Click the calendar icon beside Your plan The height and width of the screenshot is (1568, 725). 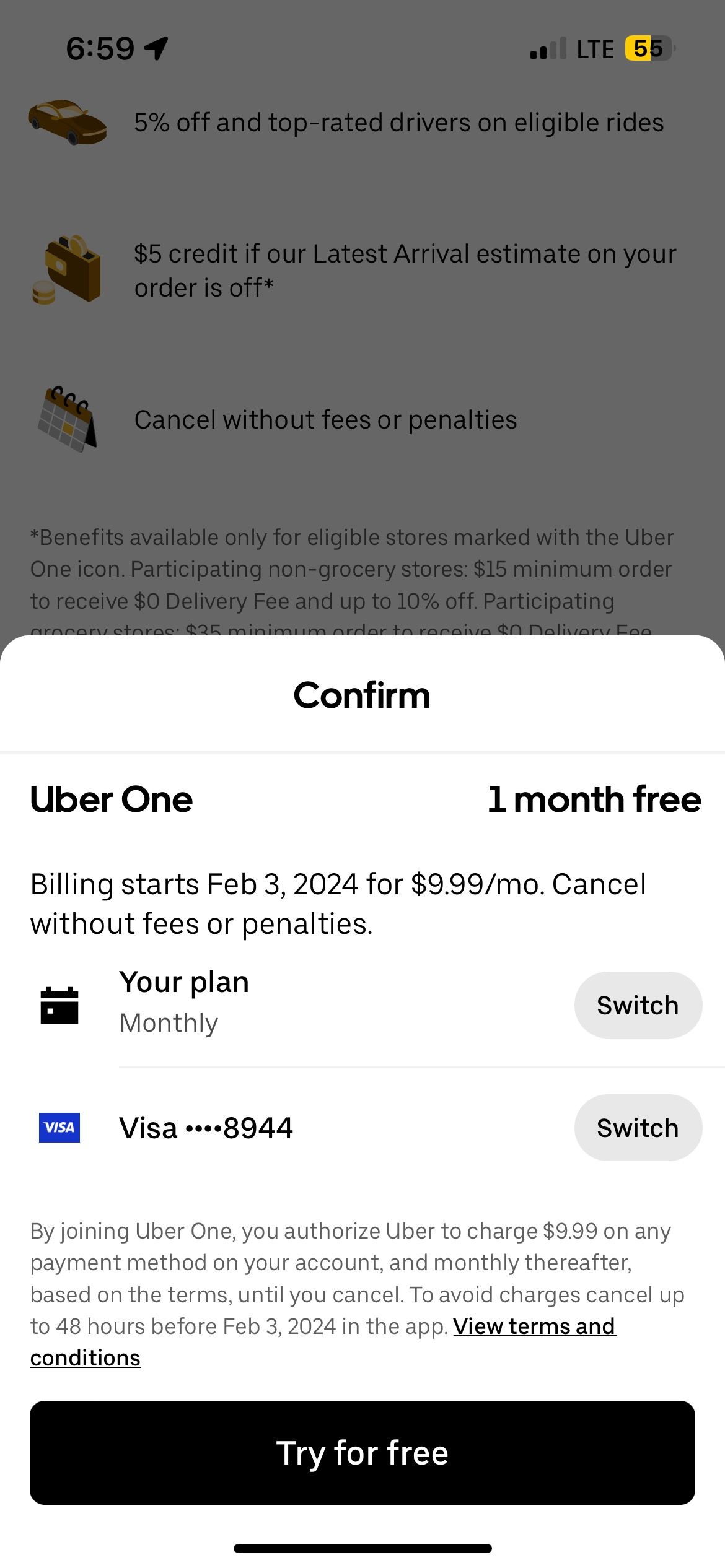[x=59, y=1004]
